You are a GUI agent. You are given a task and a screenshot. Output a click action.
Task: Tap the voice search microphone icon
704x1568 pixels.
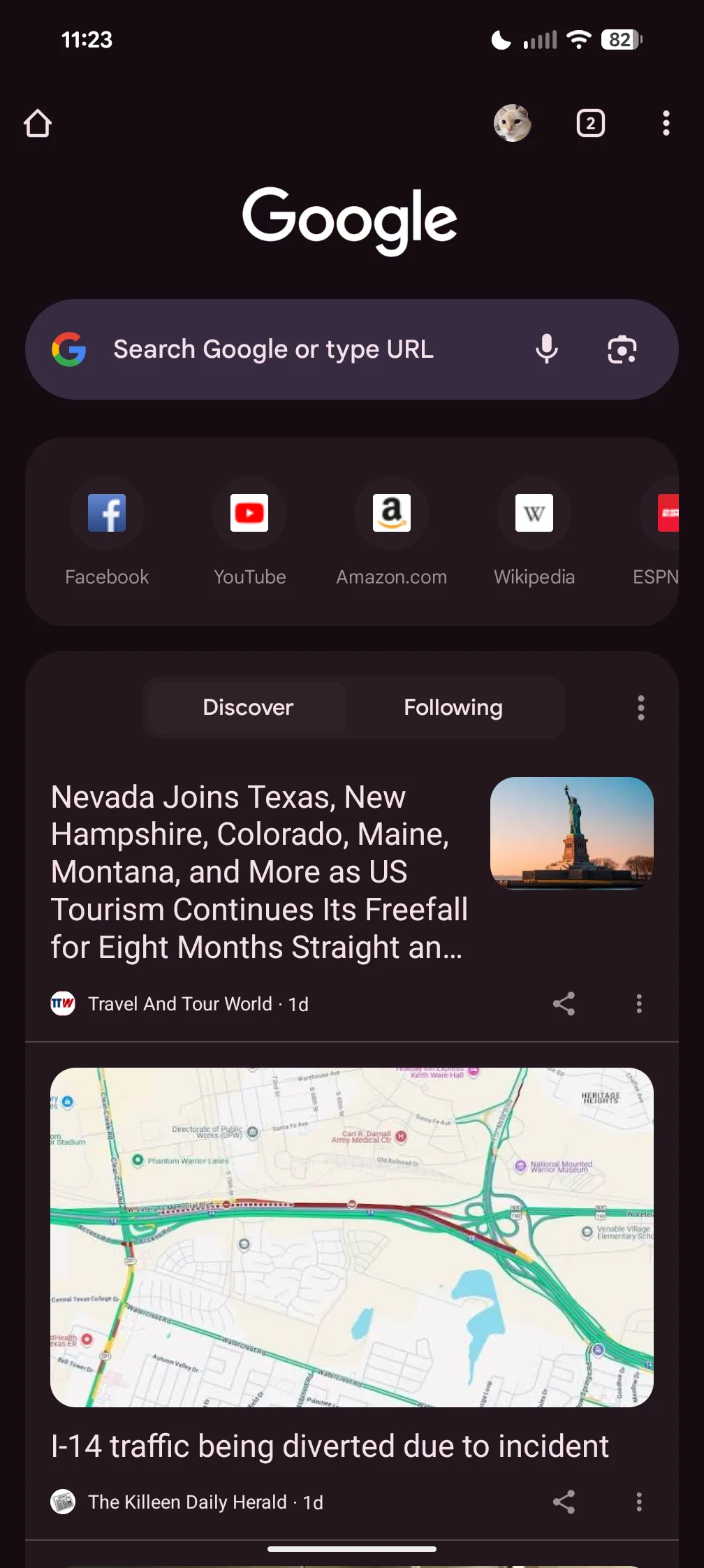pyautogui.click(x=548, y=349)
